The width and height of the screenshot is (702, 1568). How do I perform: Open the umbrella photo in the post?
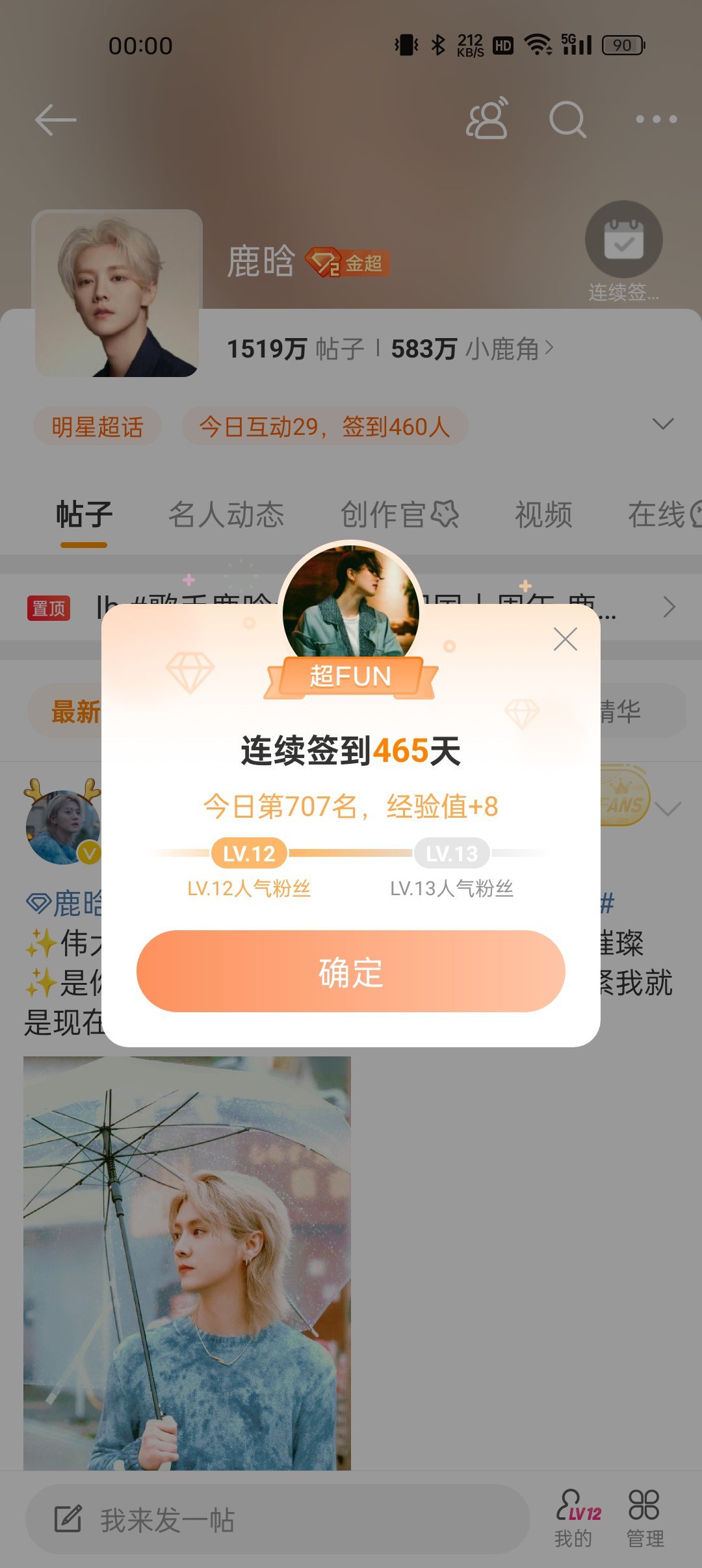point(187,1263)
